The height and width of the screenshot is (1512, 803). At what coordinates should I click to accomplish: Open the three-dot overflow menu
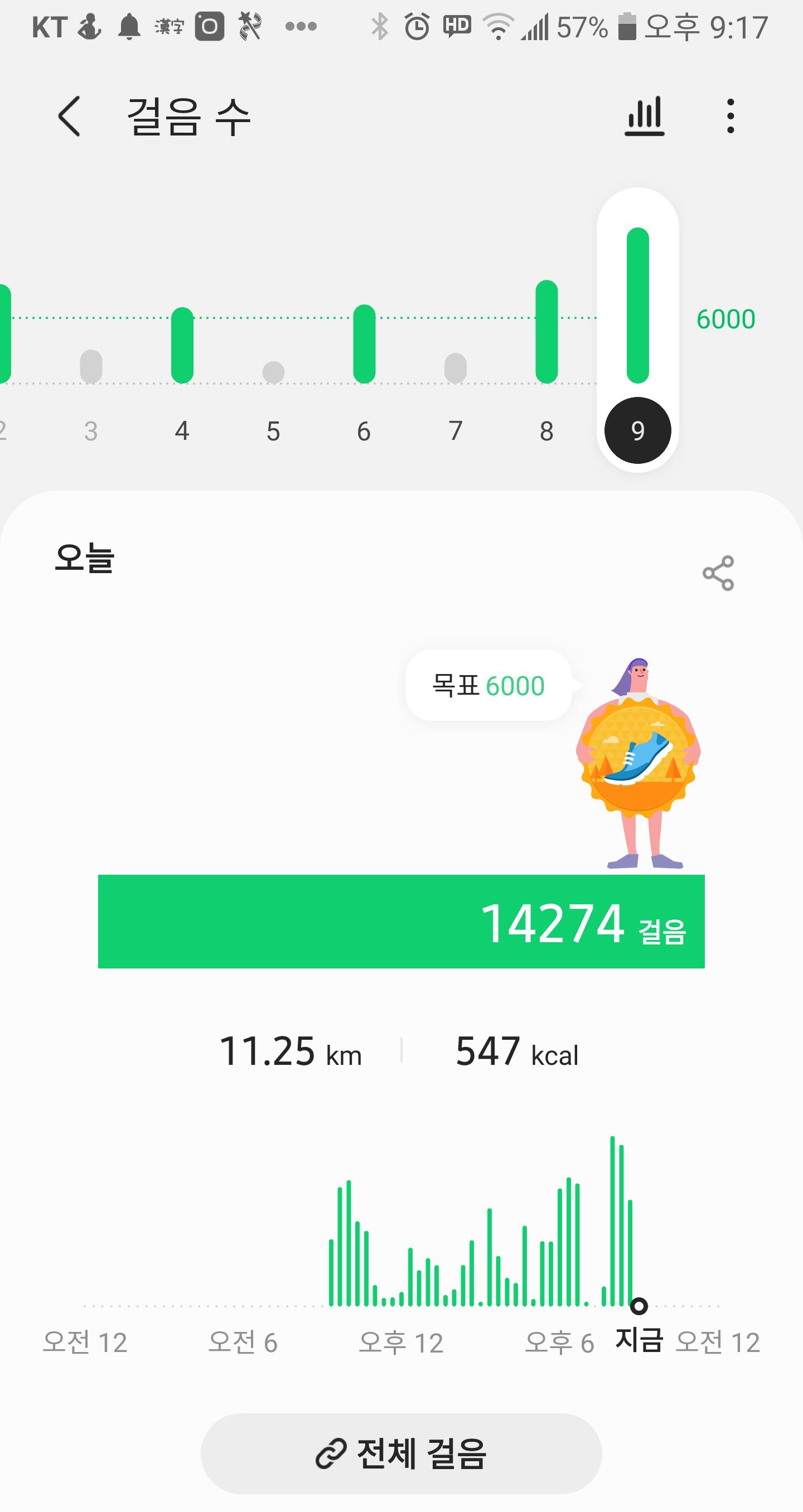click(730, 116)
